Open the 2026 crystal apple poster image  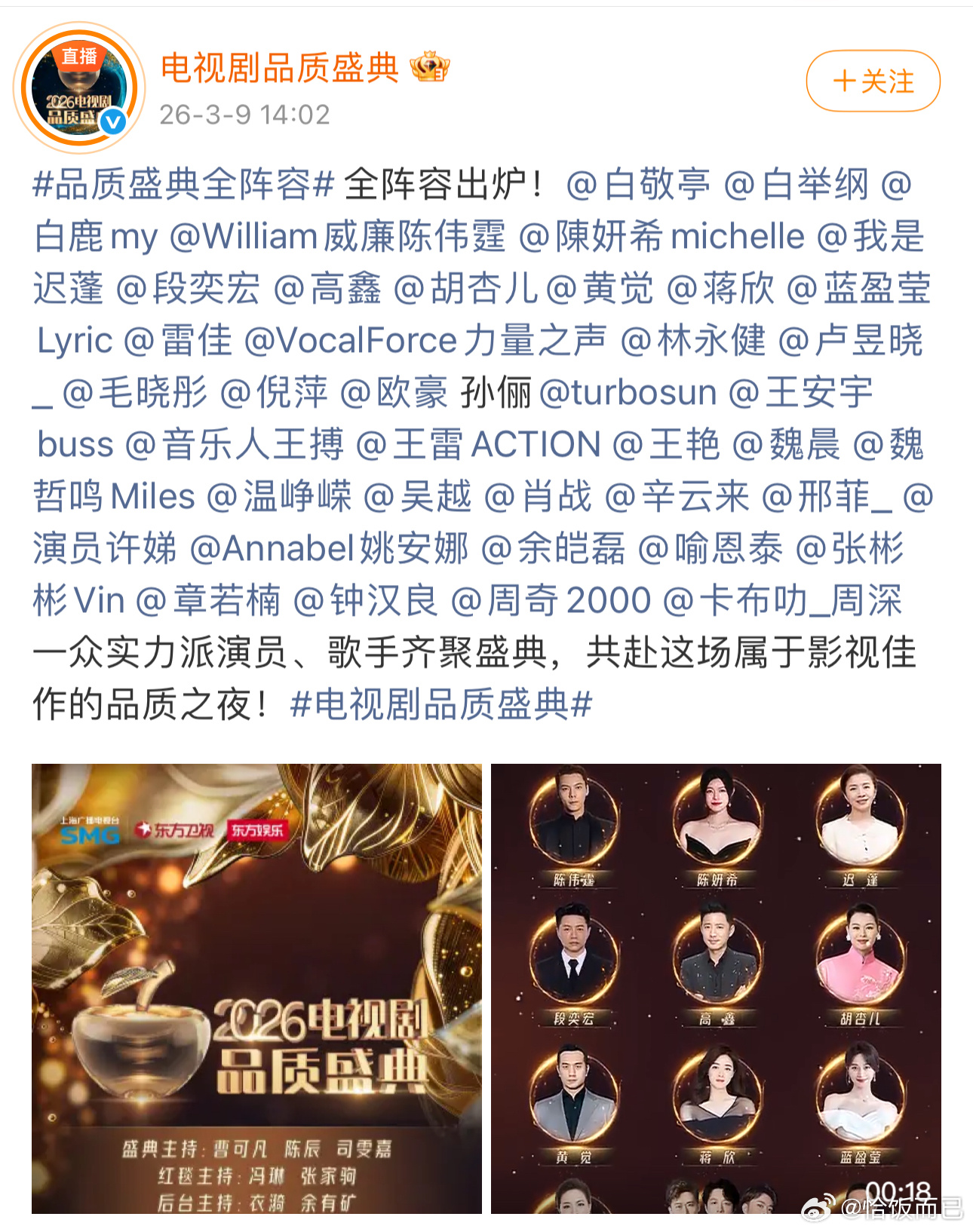point(255,995)
